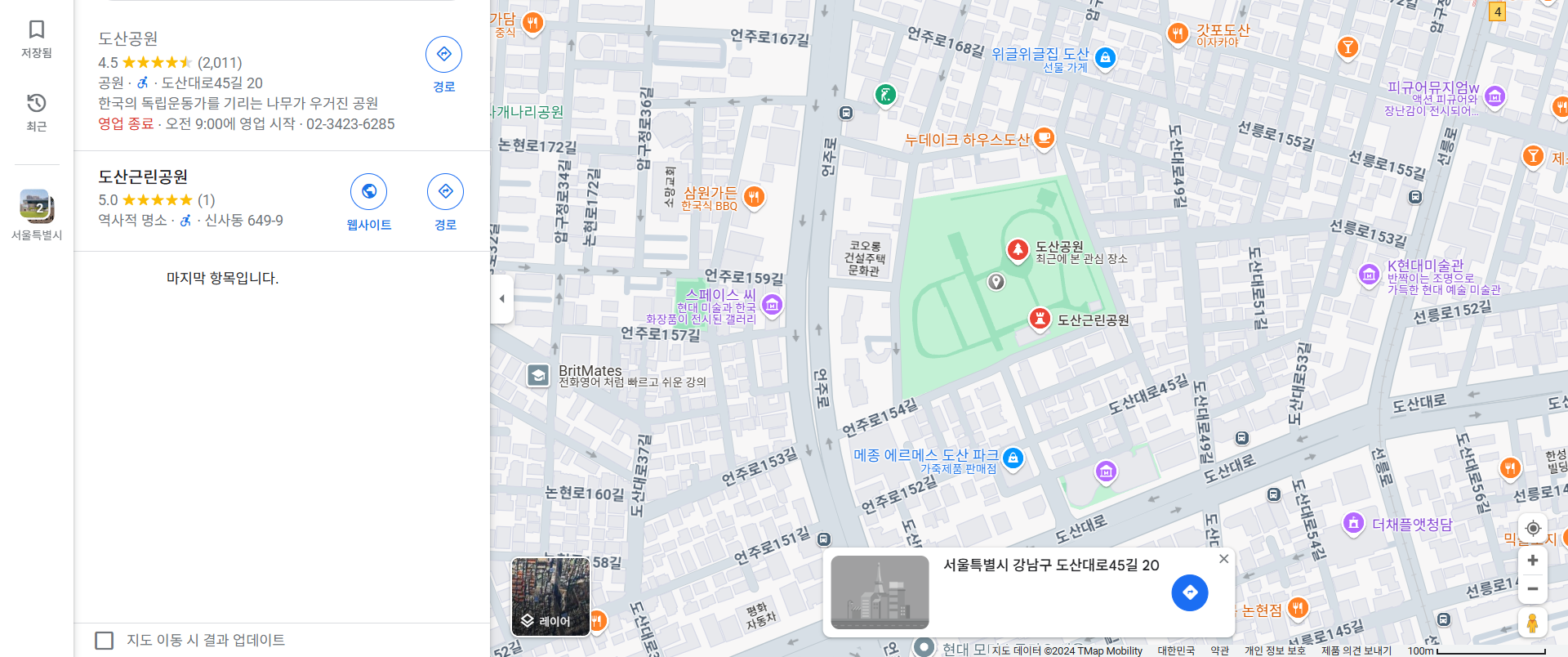Image resolution: width=1568 pixels, height=657 pixels.
Task: Get 경로 directions to 도산근린공원
Action: [445, 192]
